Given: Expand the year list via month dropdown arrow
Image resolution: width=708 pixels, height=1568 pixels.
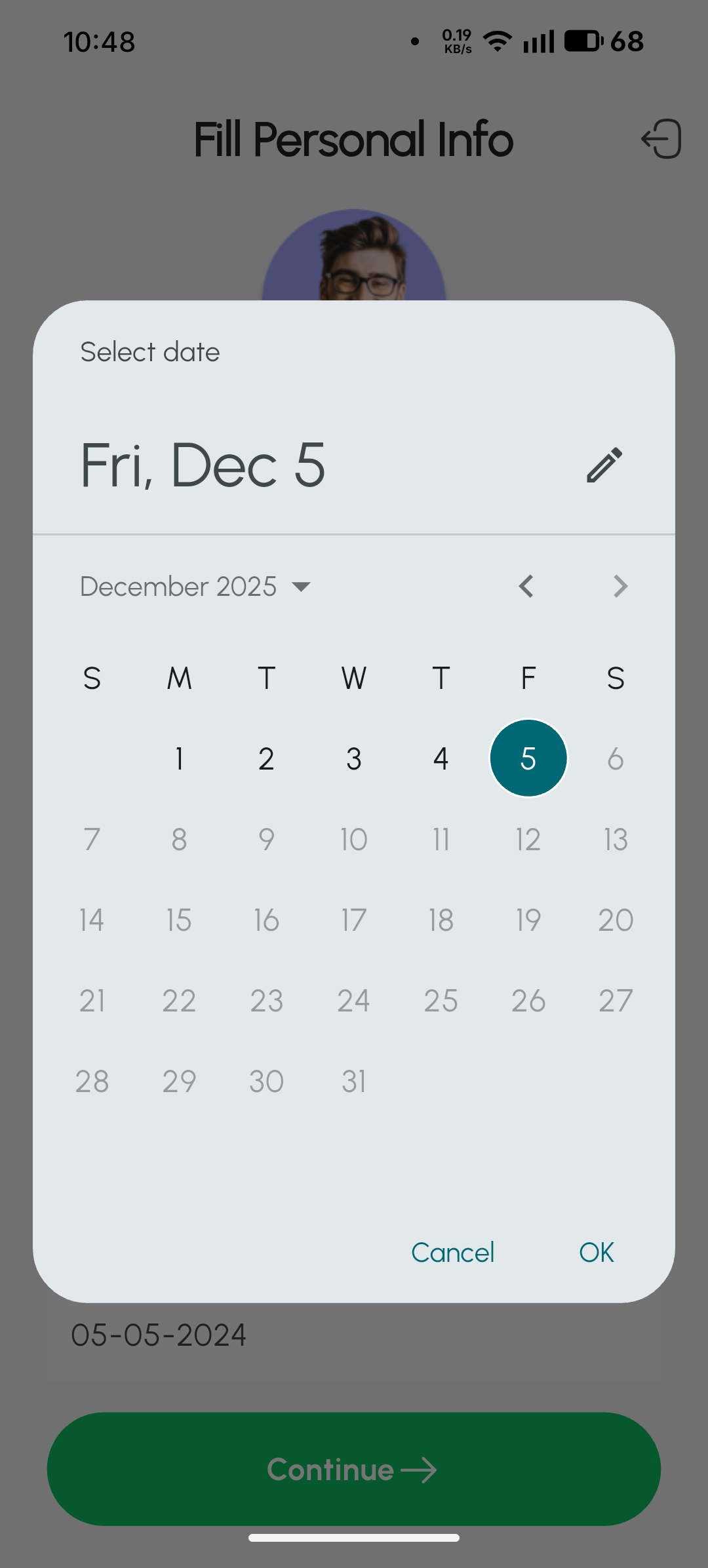Looking at the screenshot, I should coord(302,587).
